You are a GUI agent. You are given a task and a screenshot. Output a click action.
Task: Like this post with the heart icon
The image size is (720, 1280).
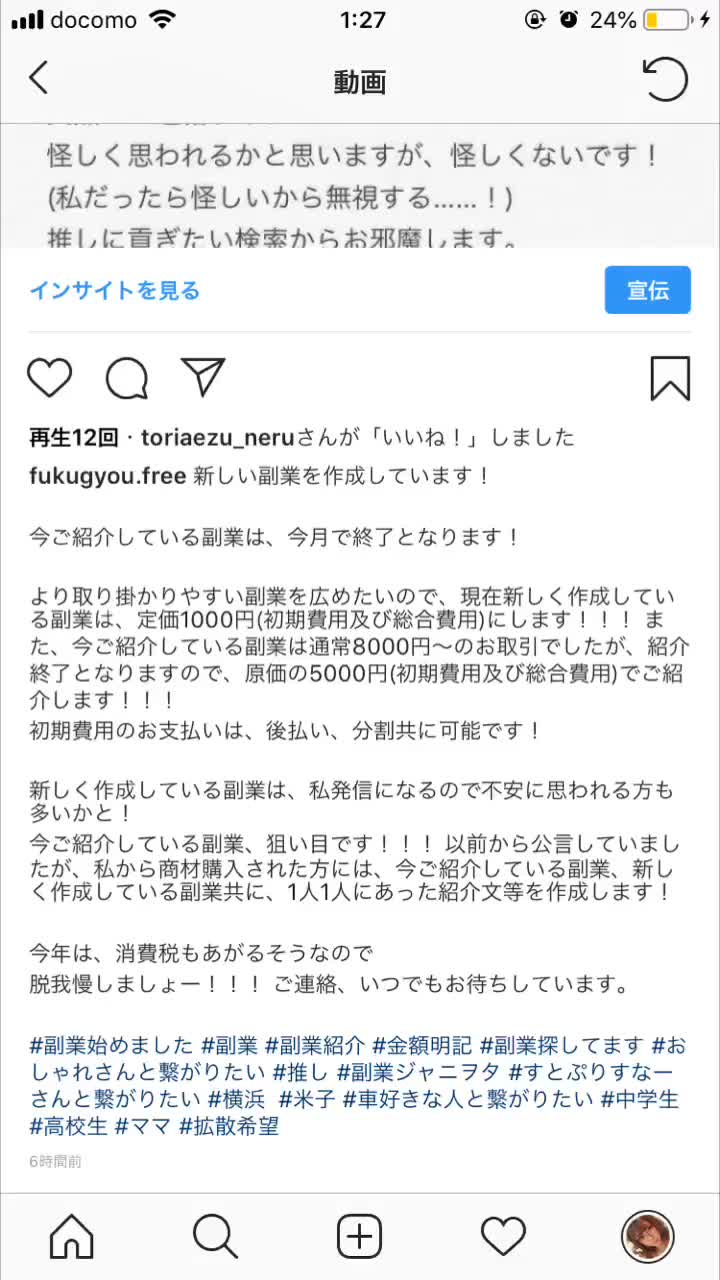[49, 378]
